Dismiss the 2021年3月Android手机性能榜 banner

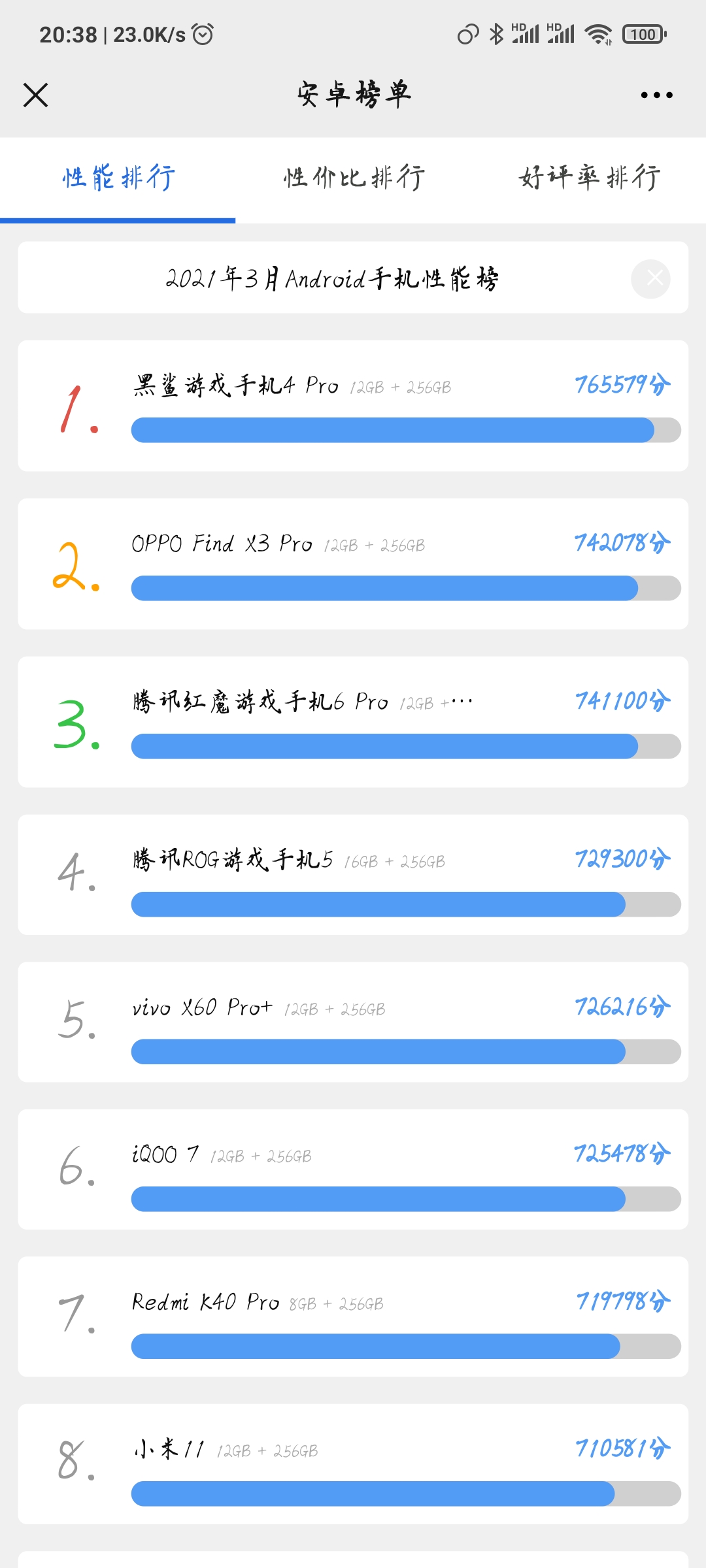[x=650, y=279]
